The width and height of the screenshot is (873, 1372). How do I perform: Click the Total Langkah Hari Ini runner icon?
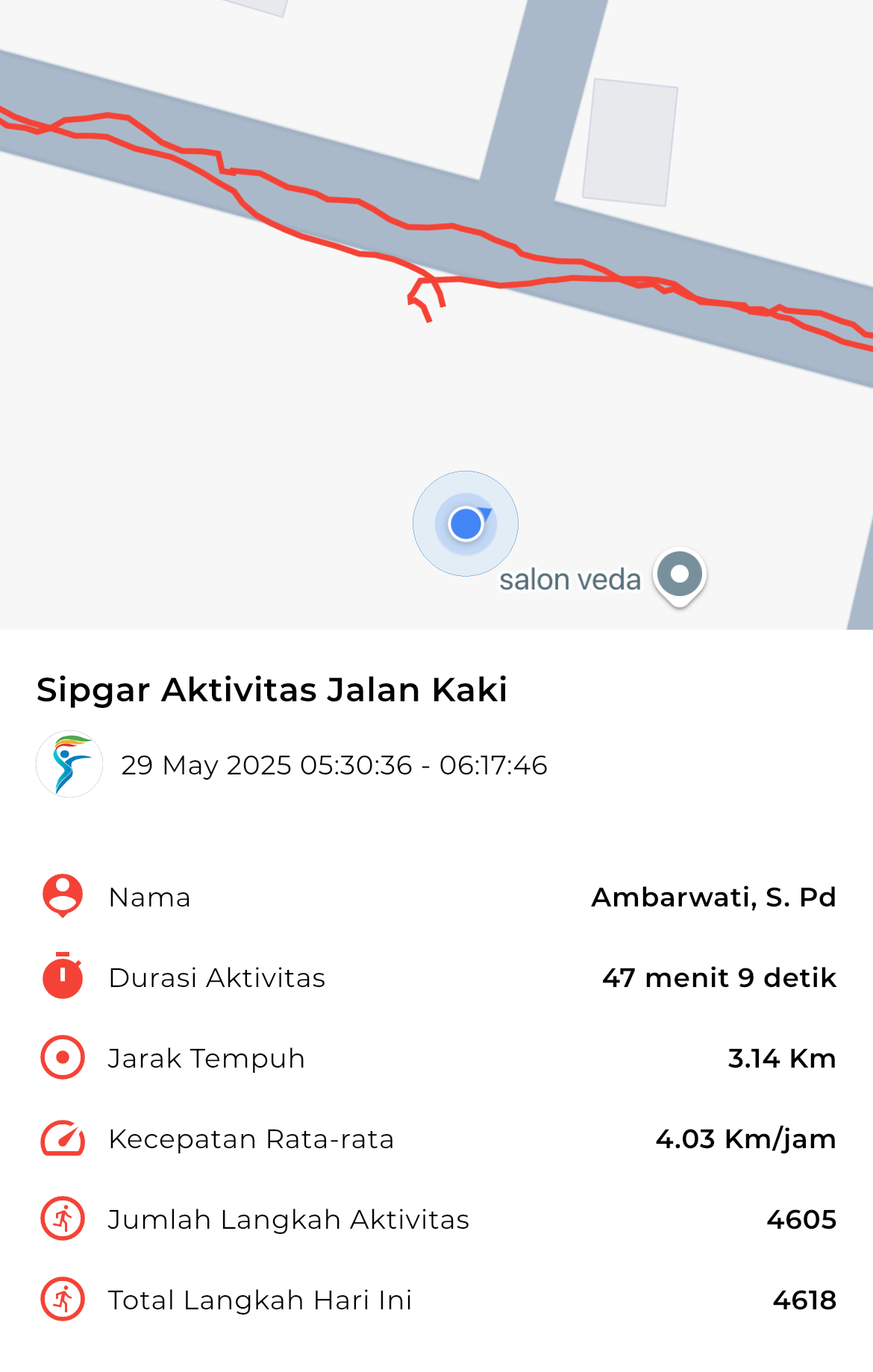point(63,1300)
